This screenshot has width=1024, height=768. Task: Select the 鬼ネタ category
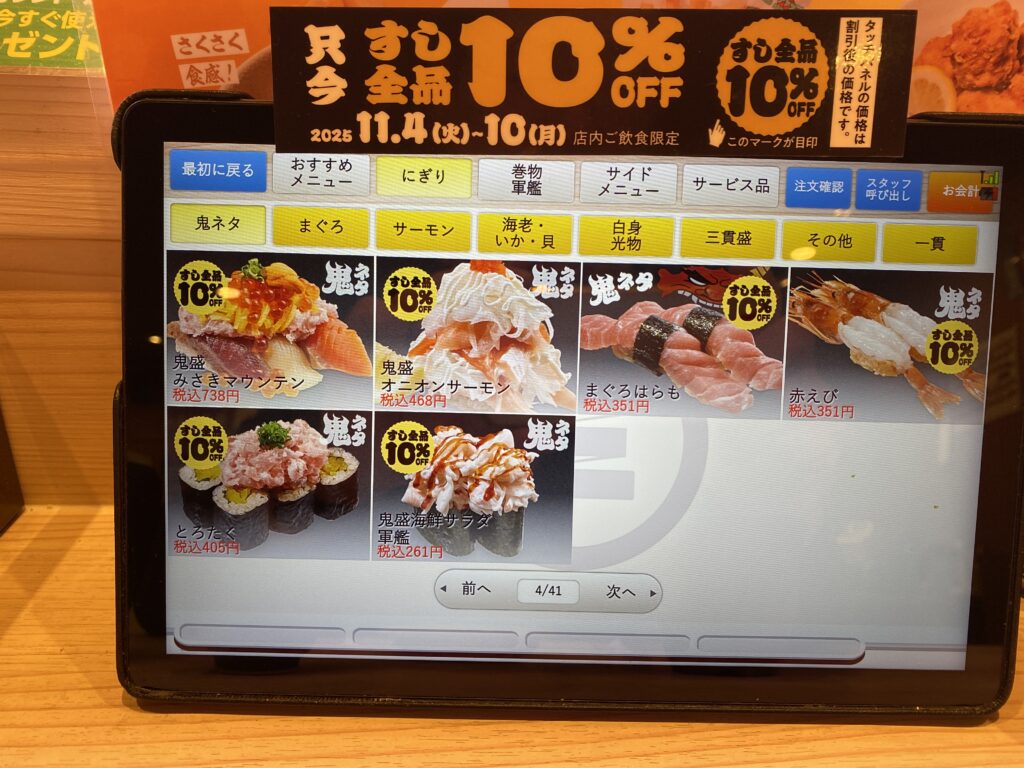click(x=218, y=224)
